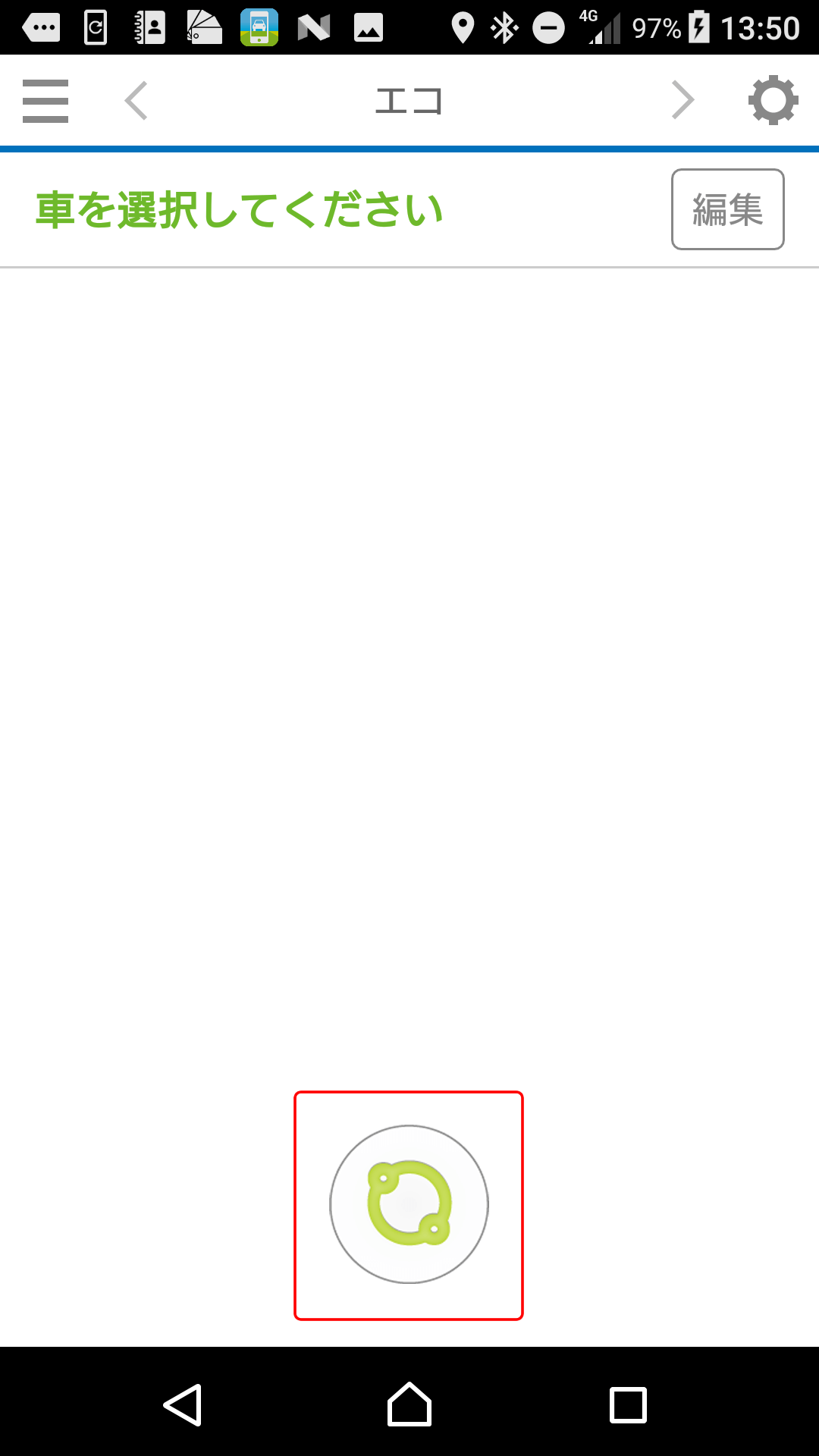Go to the previous page with left chevron
Screen dimensions: 819x1456
click(x=136, y=101)
